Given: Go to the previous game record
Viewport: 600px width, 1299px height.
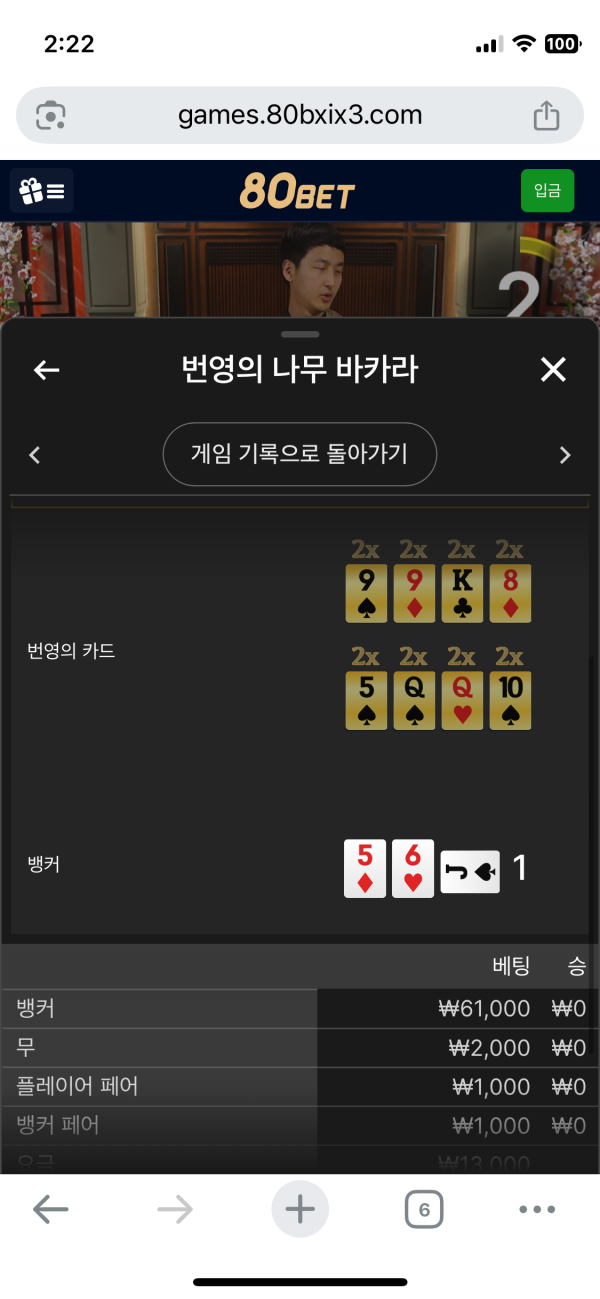Looking at the screenshot, I should pos(35,455).
